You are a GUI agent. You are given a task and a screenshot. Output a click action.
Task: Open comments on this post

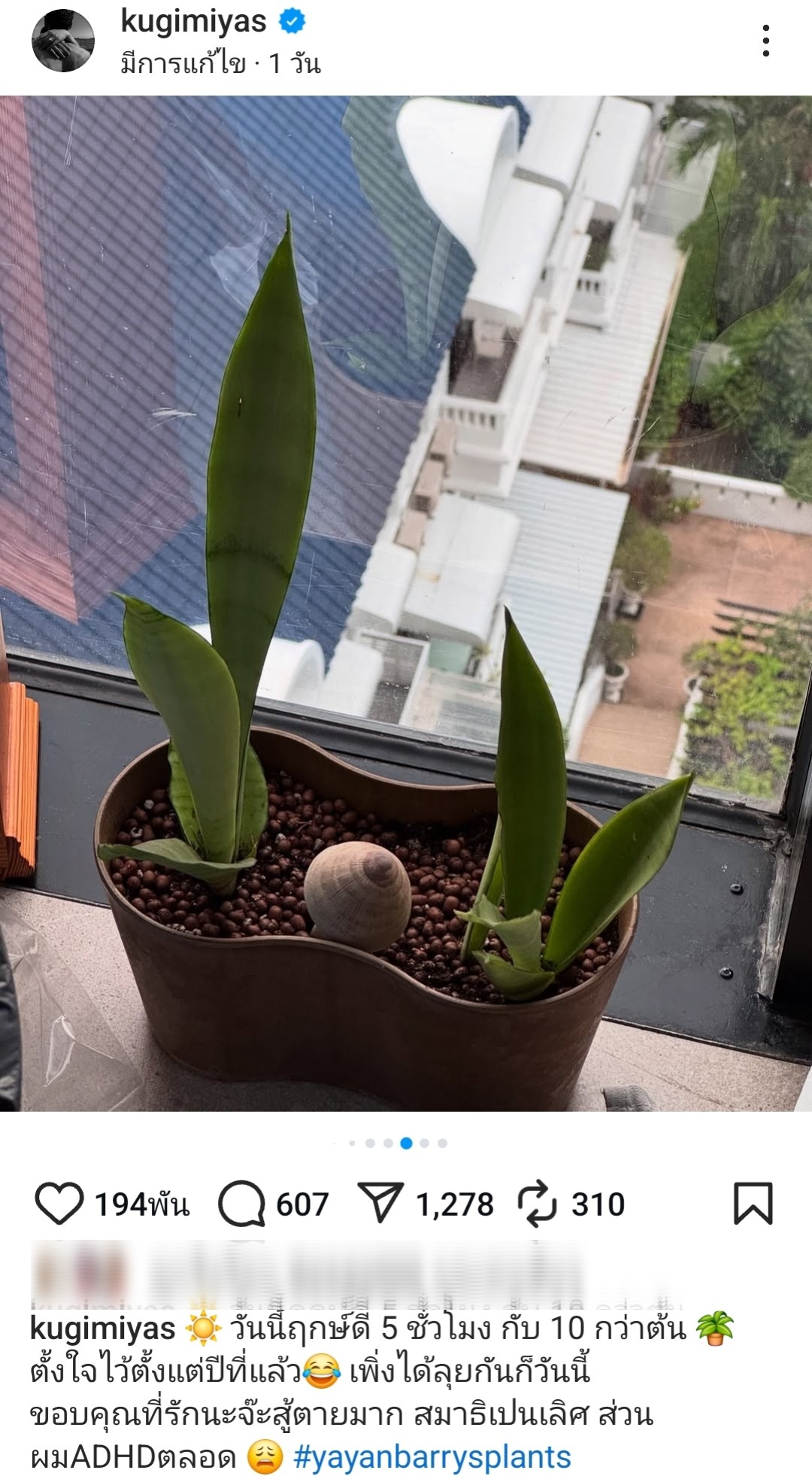[241, 1204]
